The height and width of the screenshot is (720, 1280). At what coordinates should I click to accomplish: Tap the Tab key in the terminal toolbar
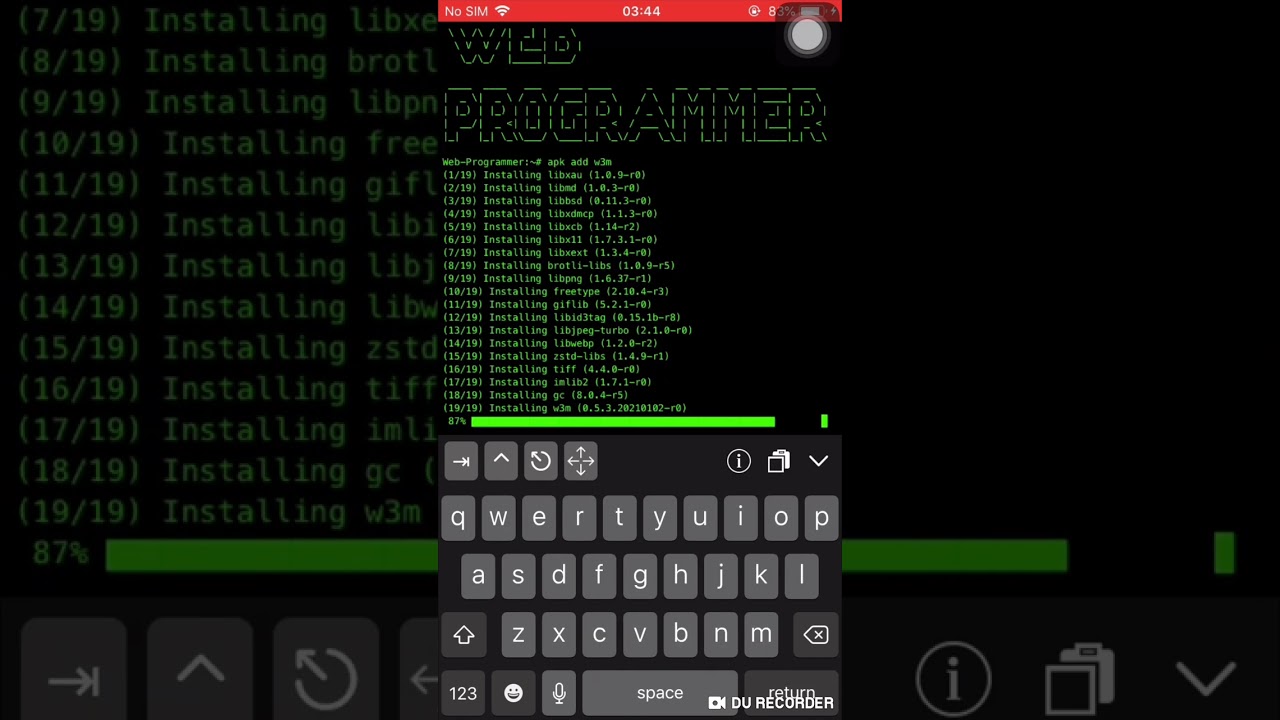click(x=461, y=461)
